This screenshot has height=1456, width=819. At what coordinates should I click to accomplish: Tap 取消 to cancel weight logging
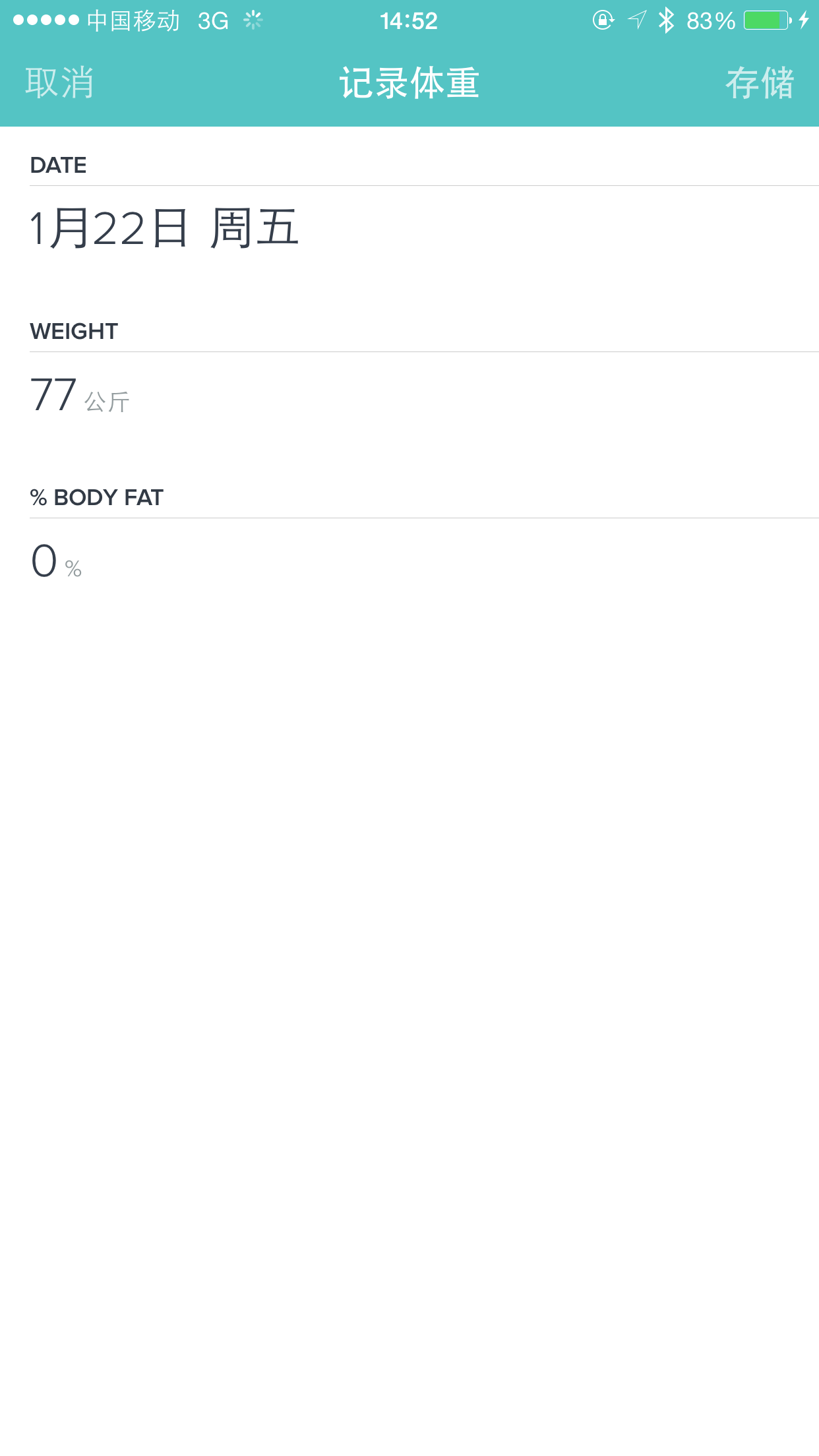click(59, 84)
